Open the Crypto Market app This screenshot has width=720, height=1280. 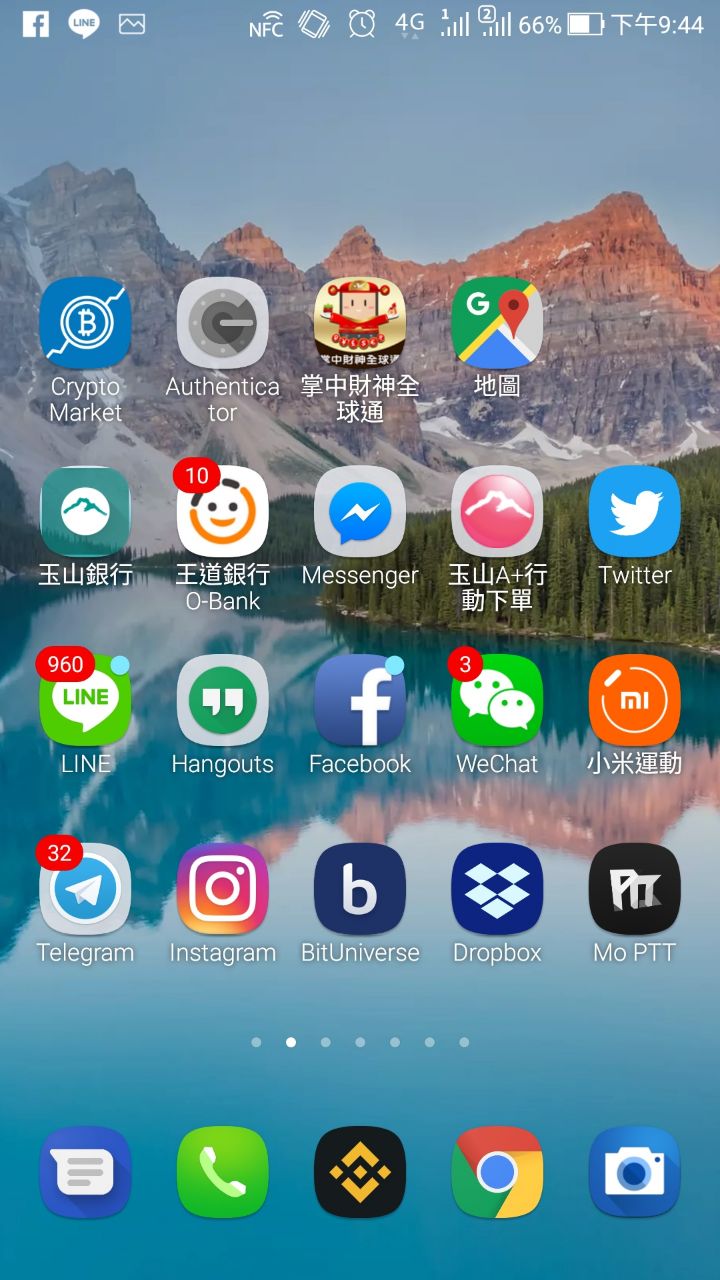tap(85, 323)
